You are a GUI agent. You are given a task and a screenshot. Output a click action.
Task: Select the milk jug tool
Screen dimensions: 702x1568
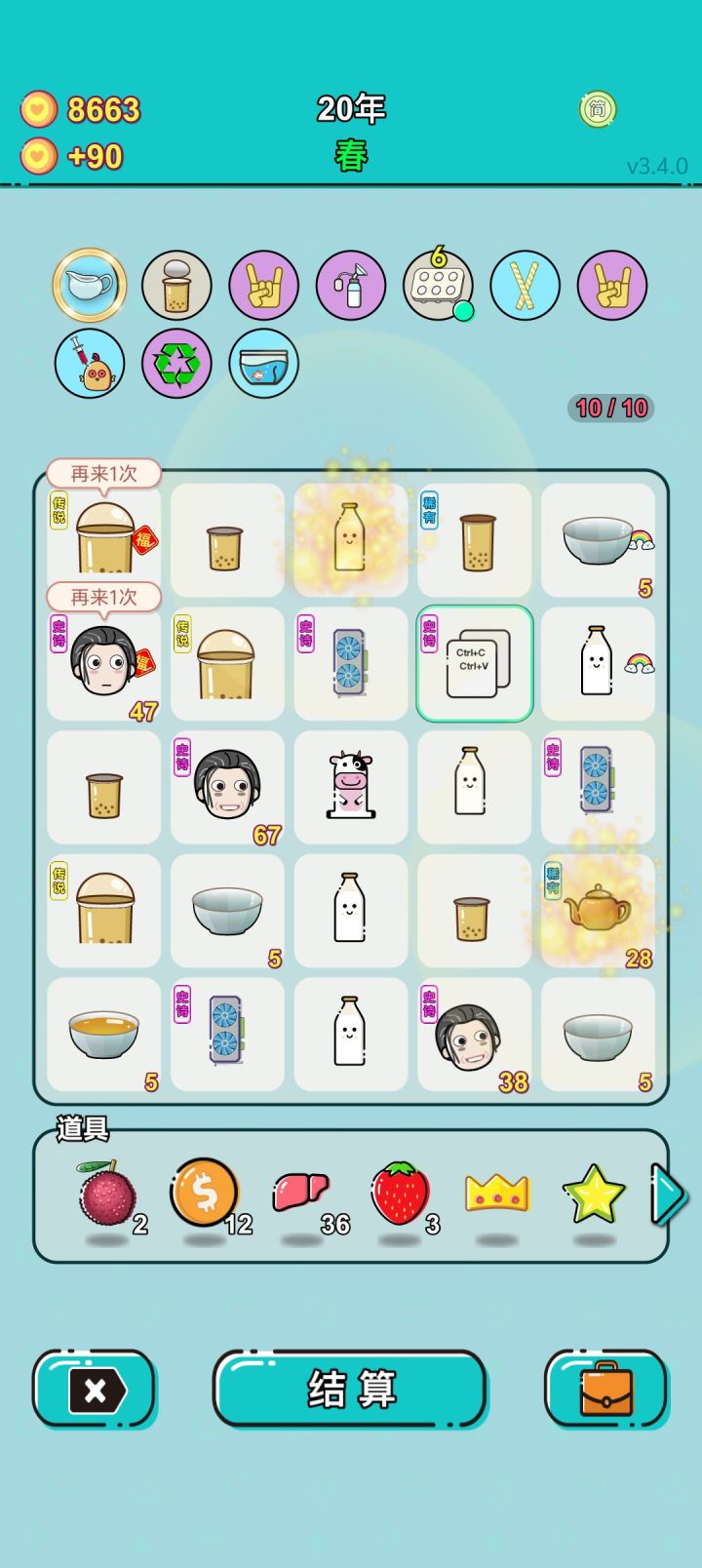point(90,285)
